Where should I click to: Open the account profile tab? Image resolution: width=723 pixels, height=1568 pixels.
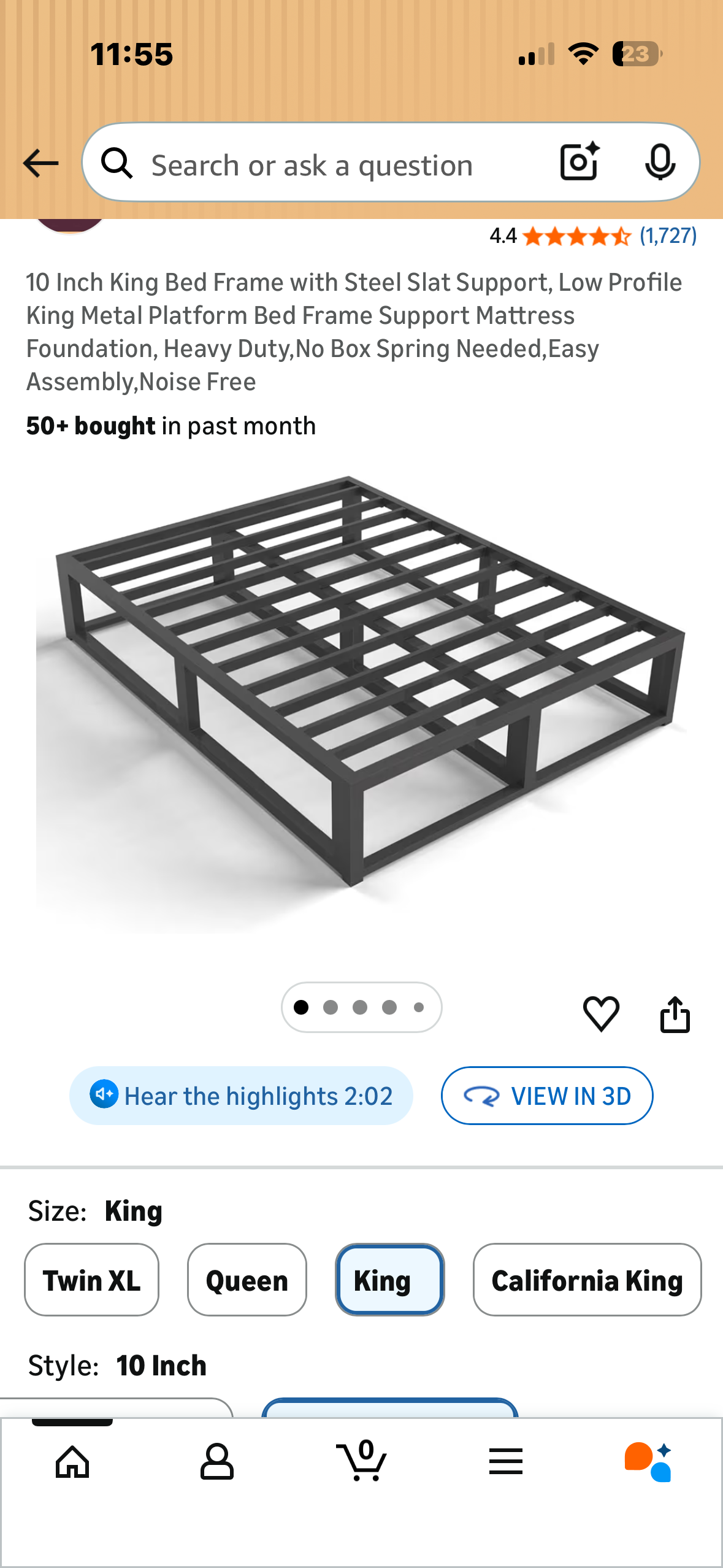click(217, 1462)
